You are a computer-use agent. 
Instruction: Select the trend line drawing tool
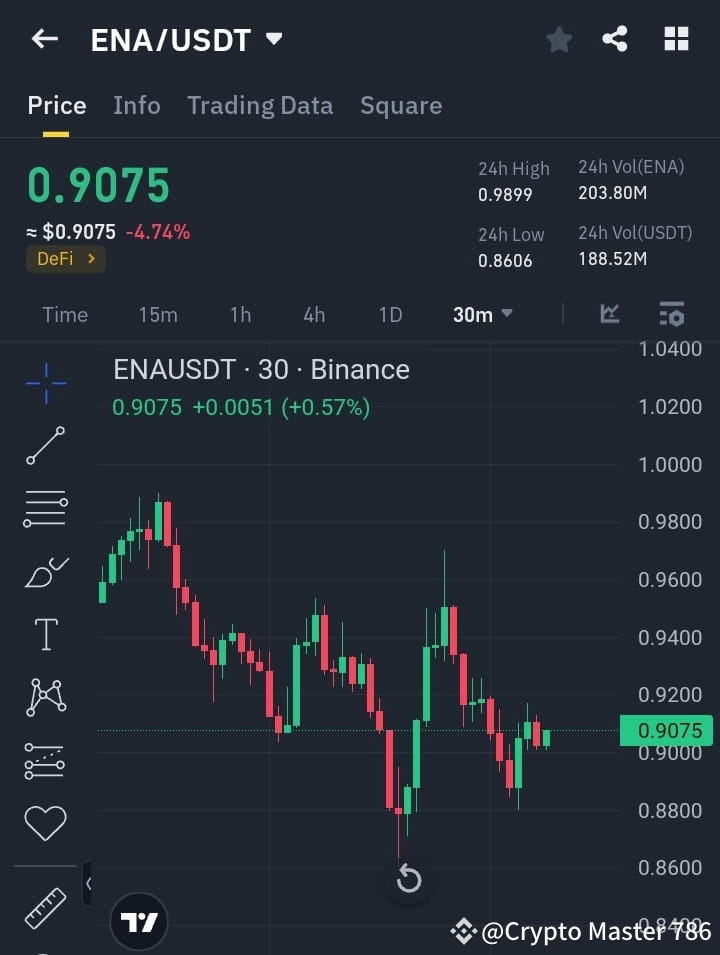(x=45, y=445)
